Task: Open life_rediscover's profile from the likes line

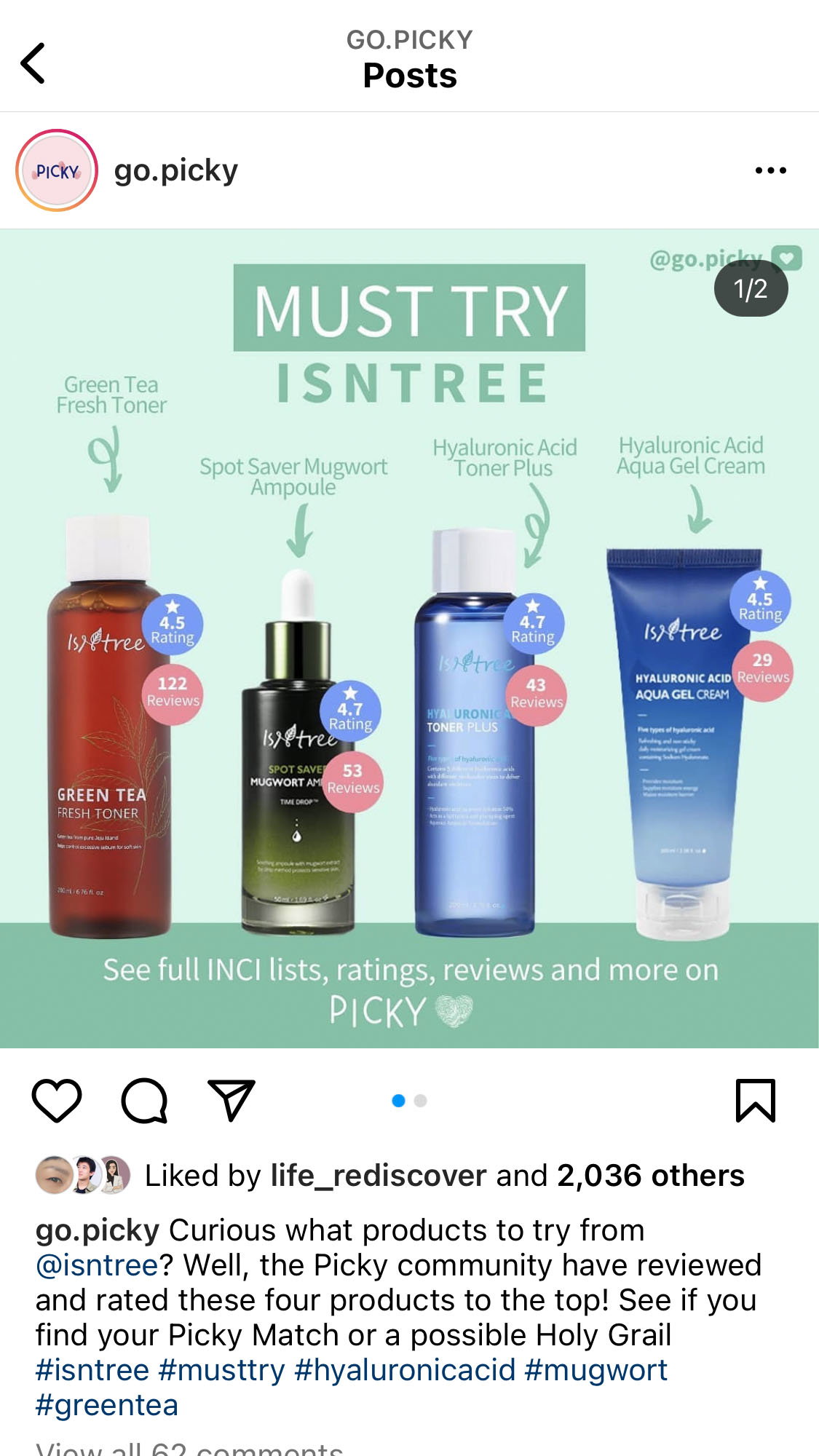Action: pyautogui.click(x=378, y=1176)
